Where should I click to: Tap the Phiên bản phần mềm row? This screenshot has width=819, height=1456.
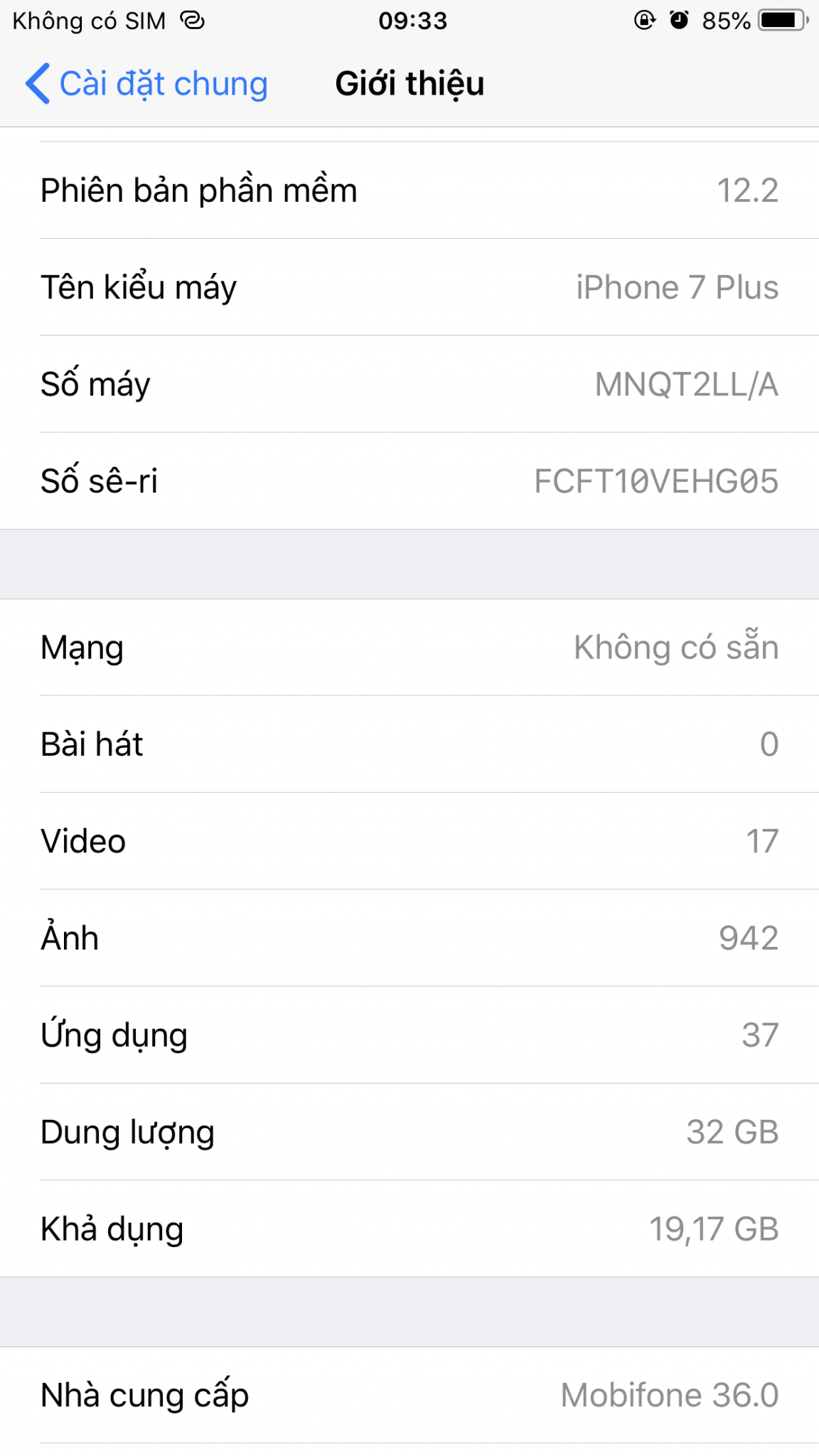click(x=409, y=191)
